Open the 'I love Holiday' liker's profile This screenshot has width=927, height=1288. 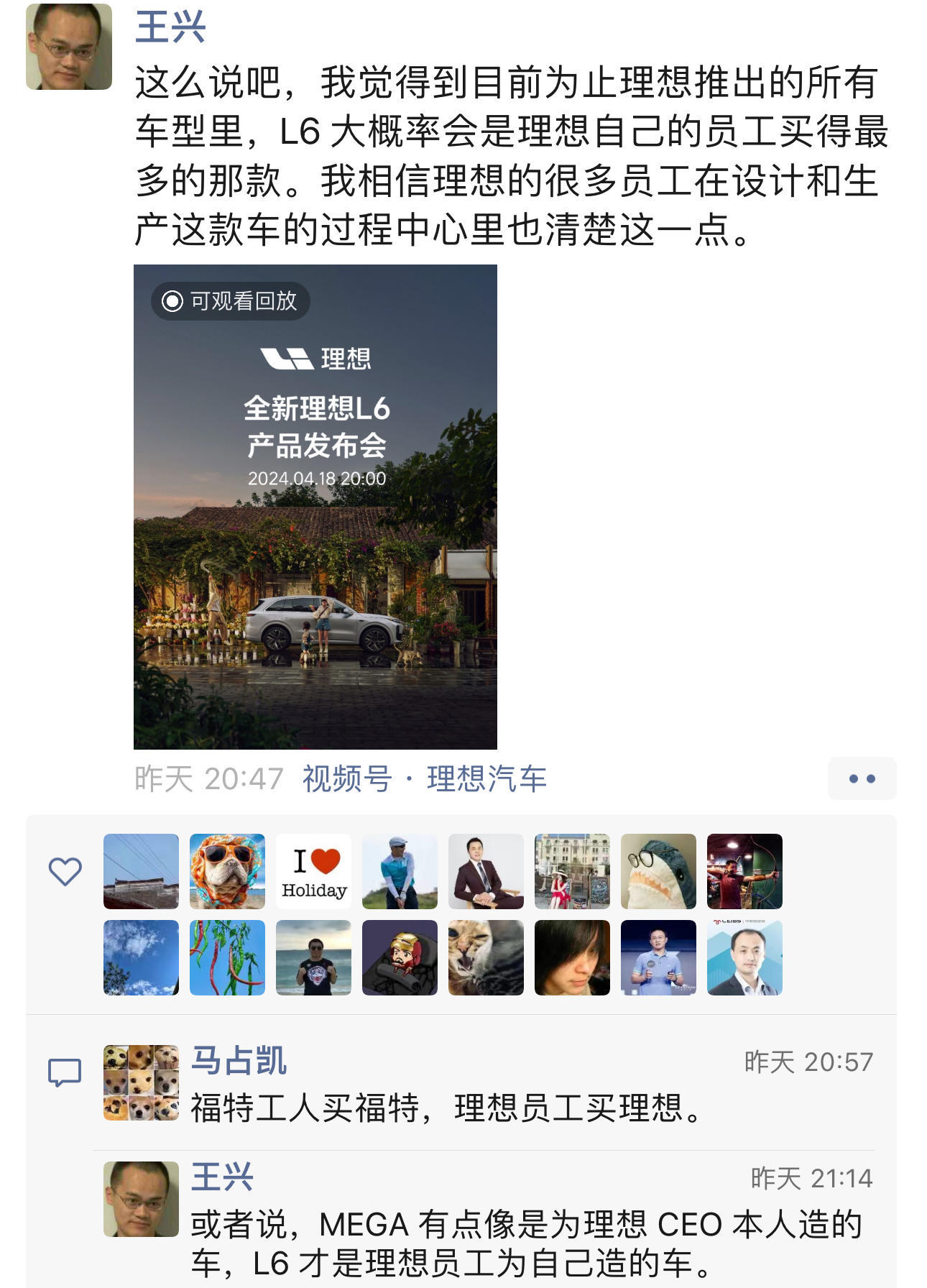[x=313, y=871]
